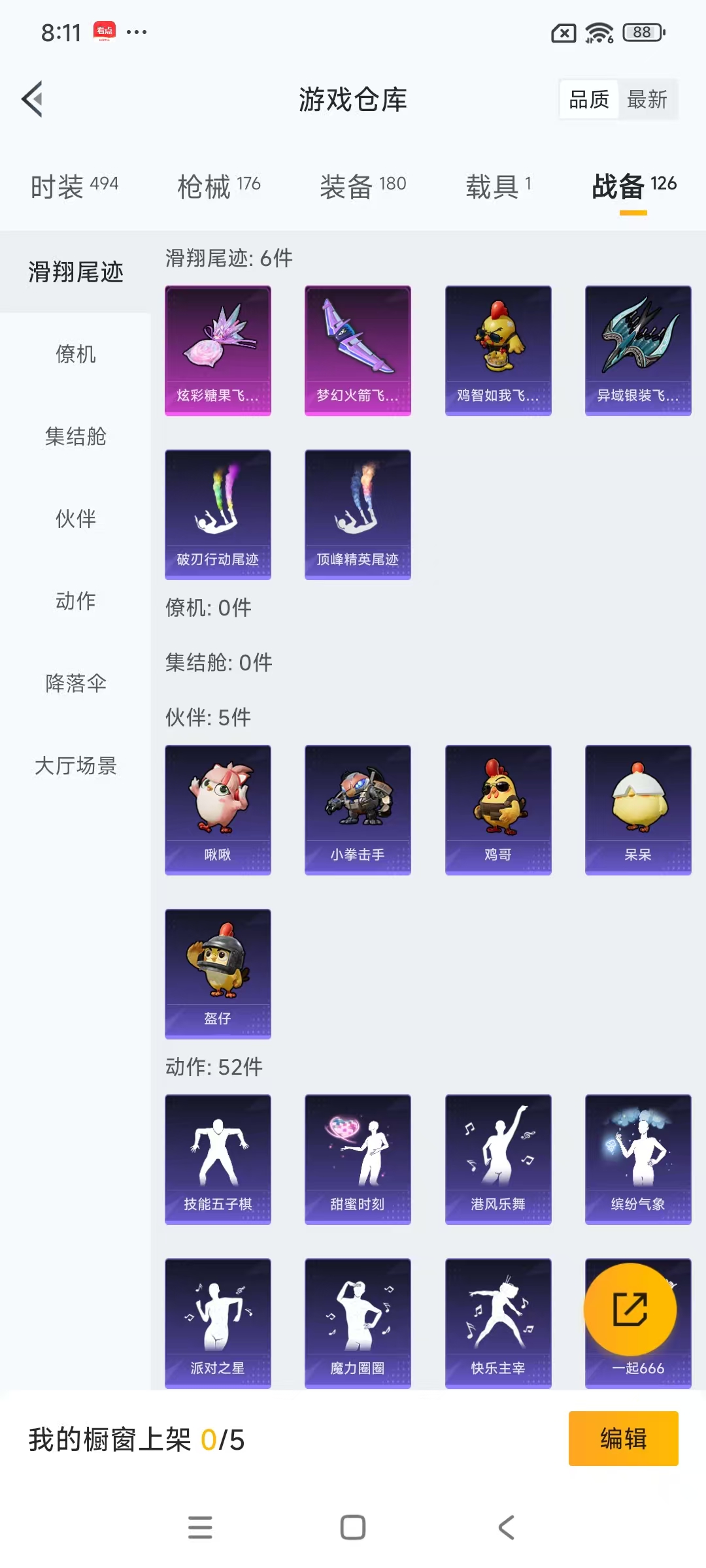
Task: Expand the 降落伞 category in sidebar
Action: coord(74,684)
